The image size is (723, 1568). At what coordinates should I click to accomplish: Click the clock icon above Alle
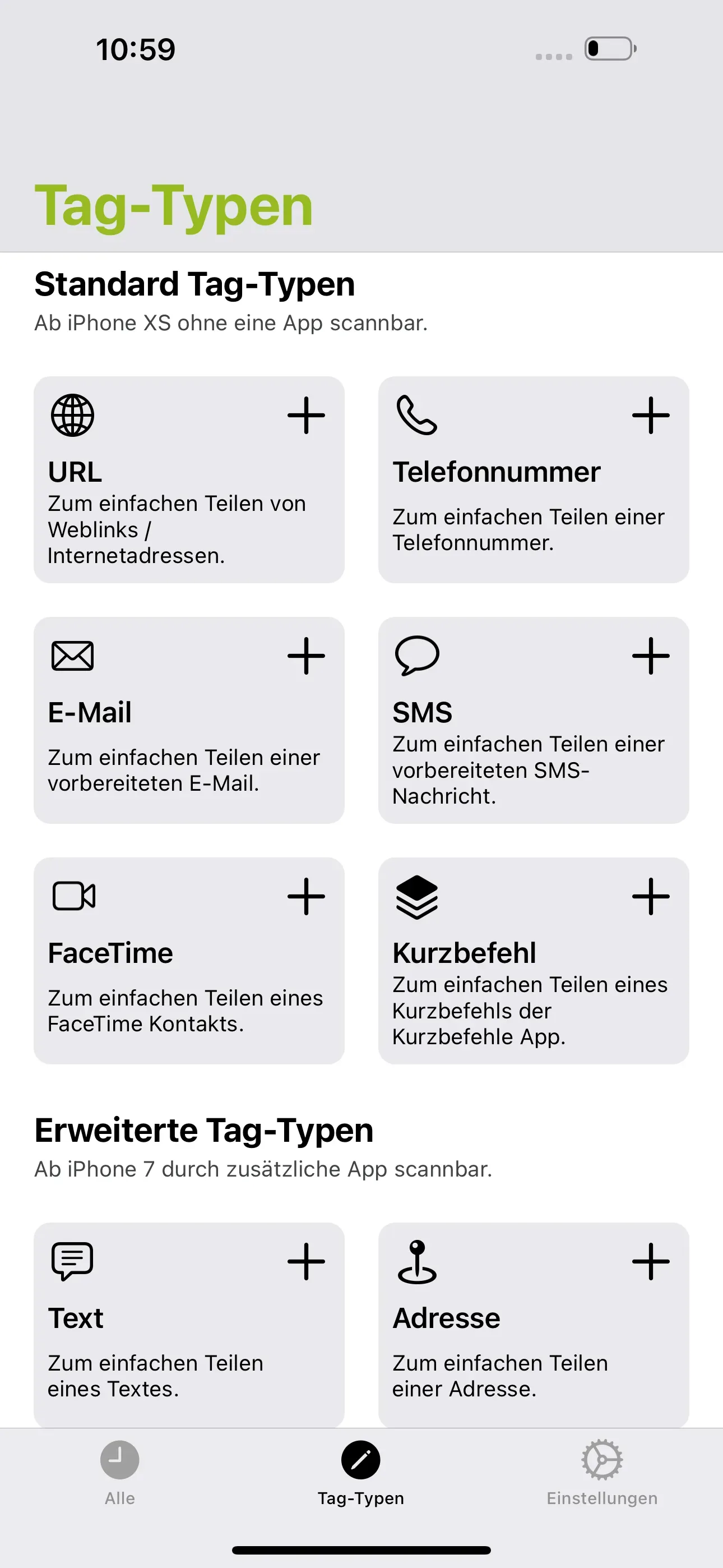click(x=119, y=1460)
